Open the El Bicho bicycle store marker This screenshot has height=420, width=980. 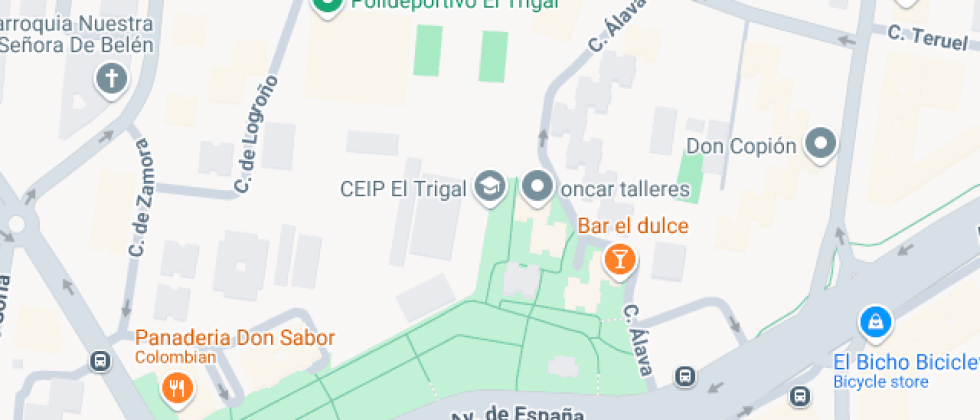[x=875, y=322]
